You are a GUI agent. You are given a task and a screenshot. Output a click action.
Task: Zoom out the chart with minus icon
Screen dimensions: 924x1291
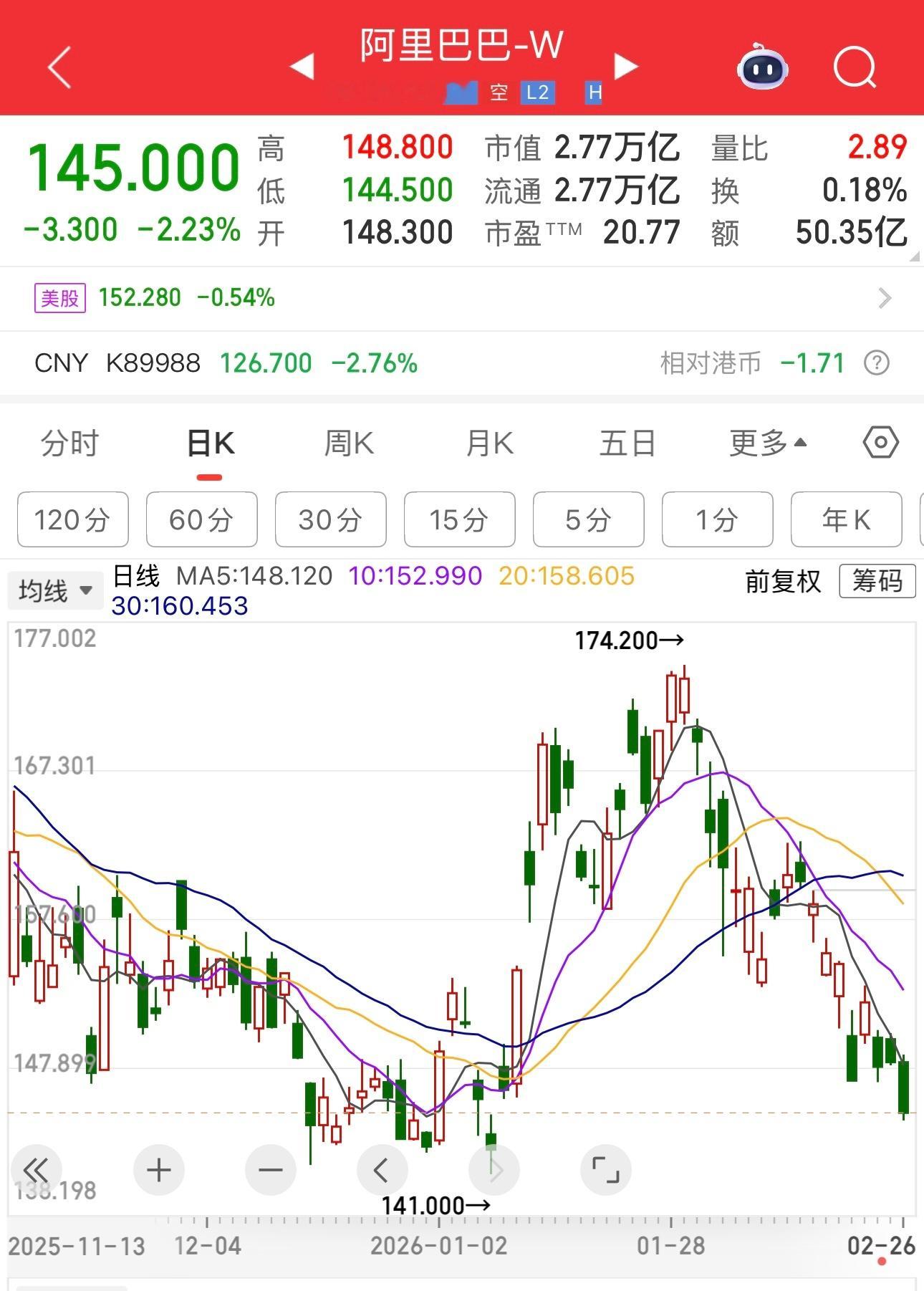(270, 1170)
